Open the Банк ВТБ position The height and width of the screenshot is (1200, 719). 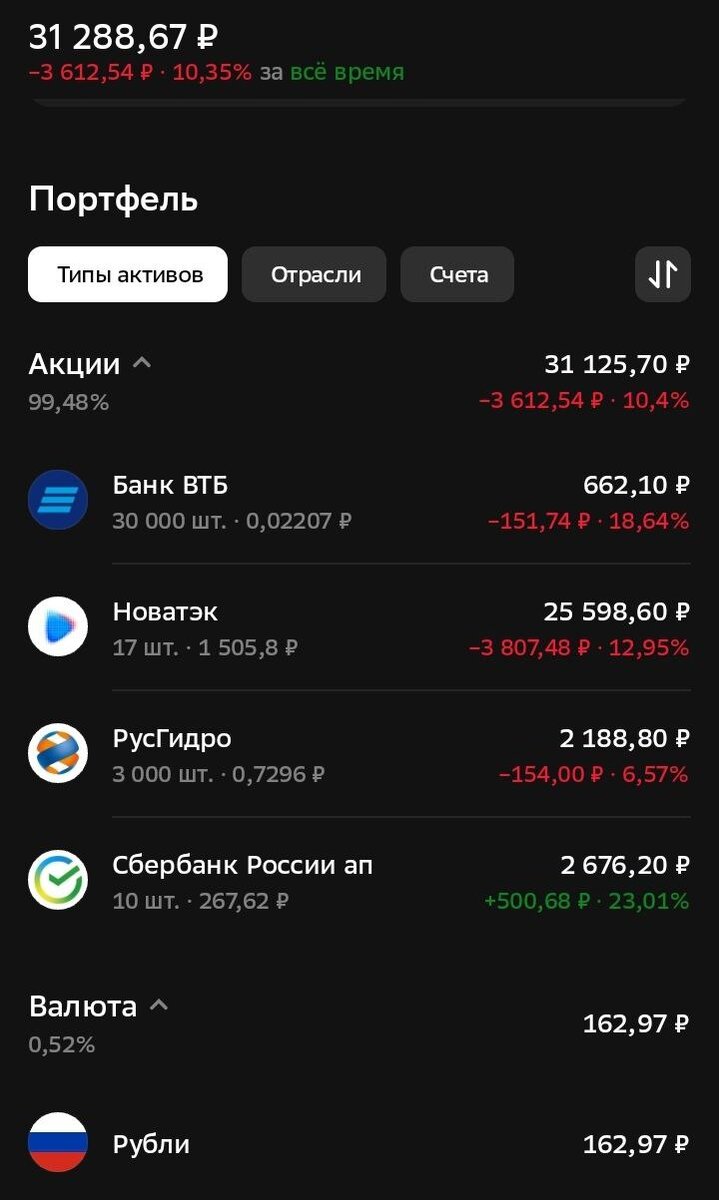[x=359, y=501]
